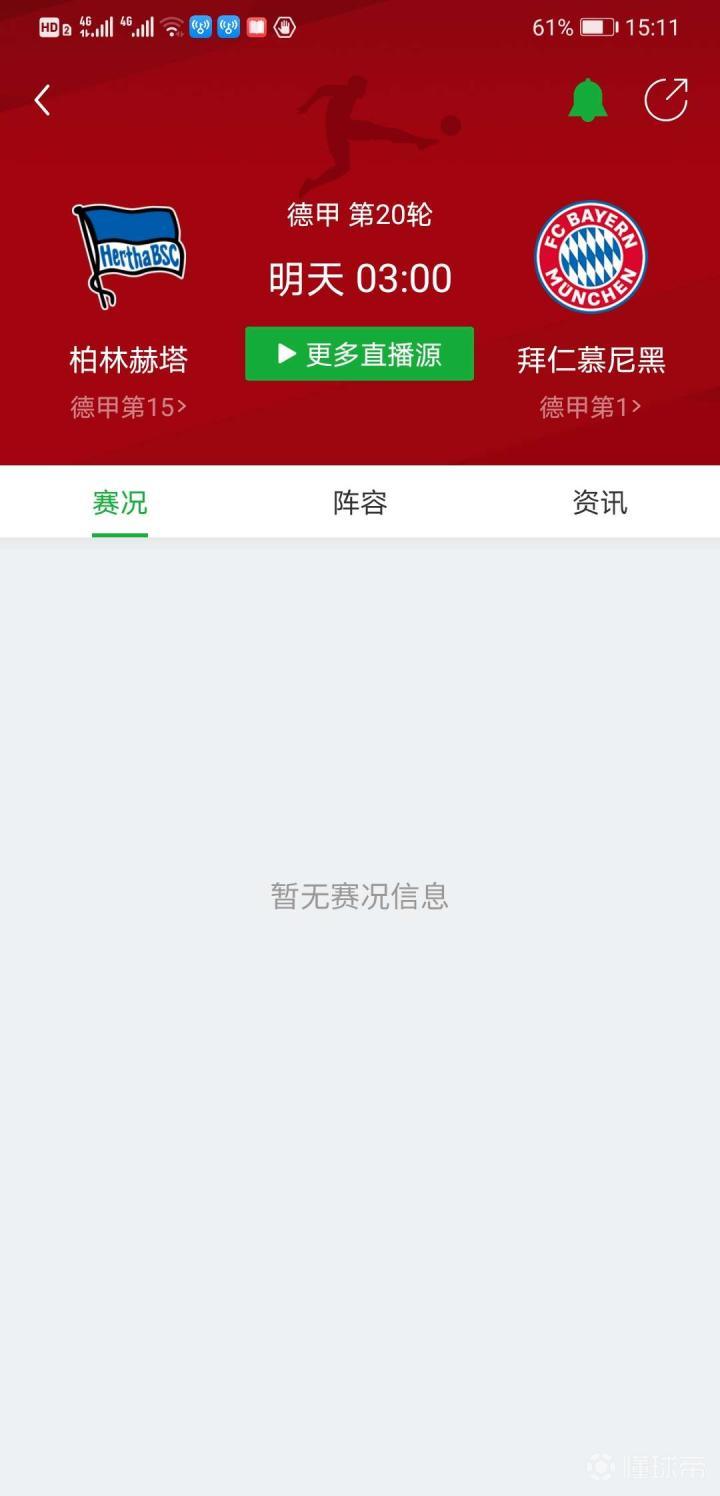
Task: Open 柏林赫塔 team page
Action: pyautogui.click(x=129, y=258)
